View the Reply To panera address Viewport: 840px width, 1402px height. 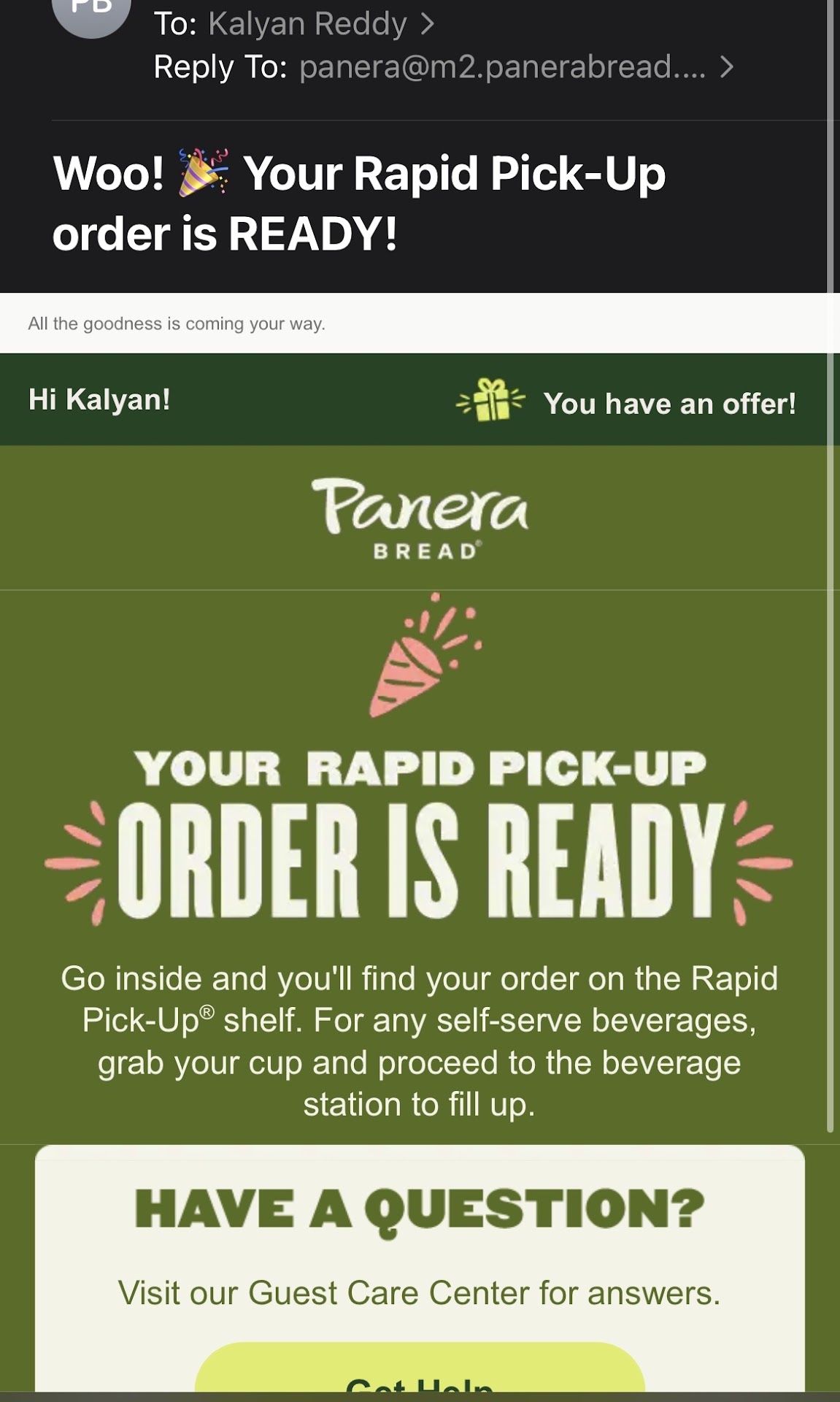(502, 67)
